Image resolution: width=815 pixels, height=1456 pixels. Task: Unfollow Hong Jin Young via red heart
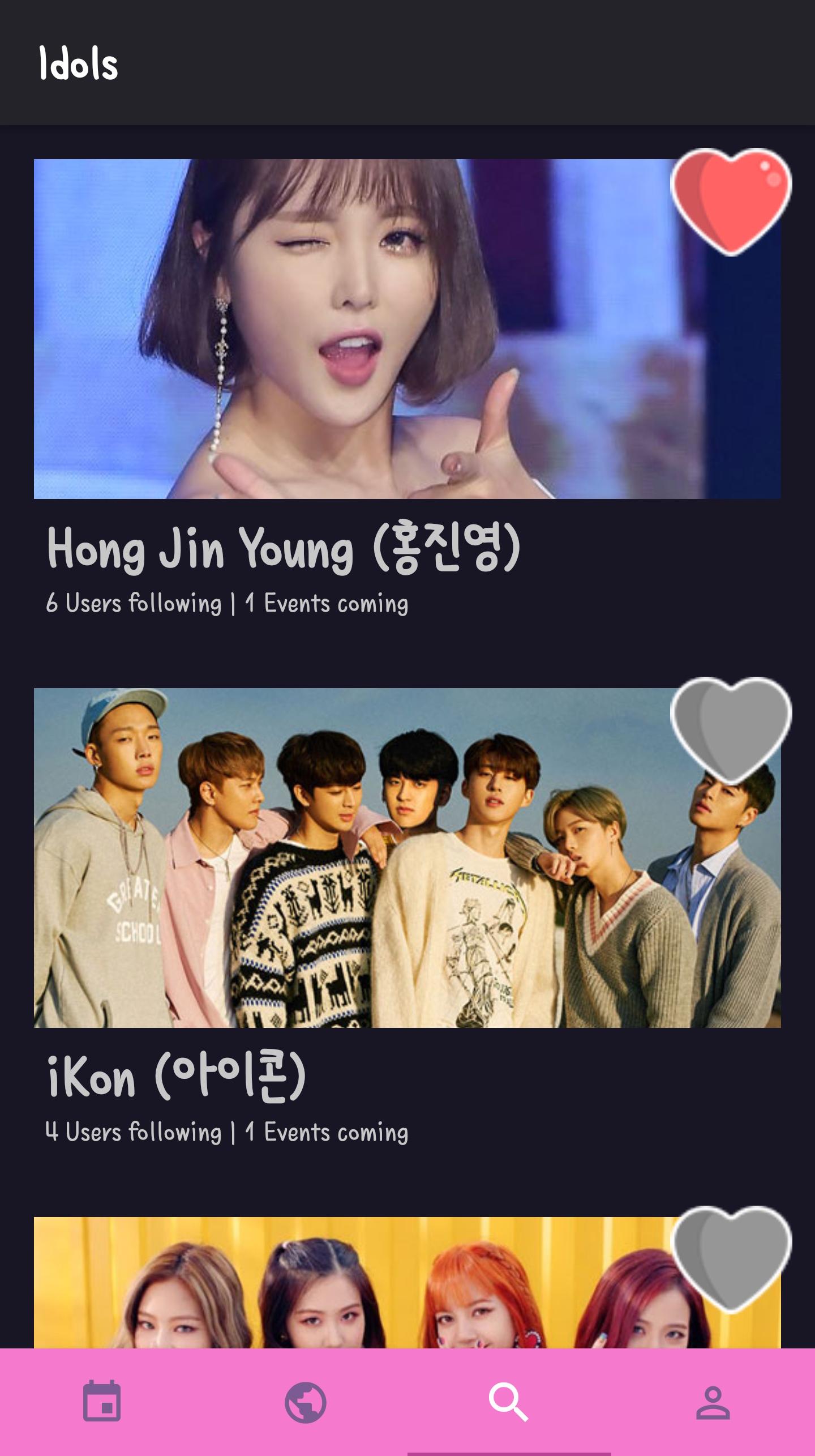coord(731,201)
